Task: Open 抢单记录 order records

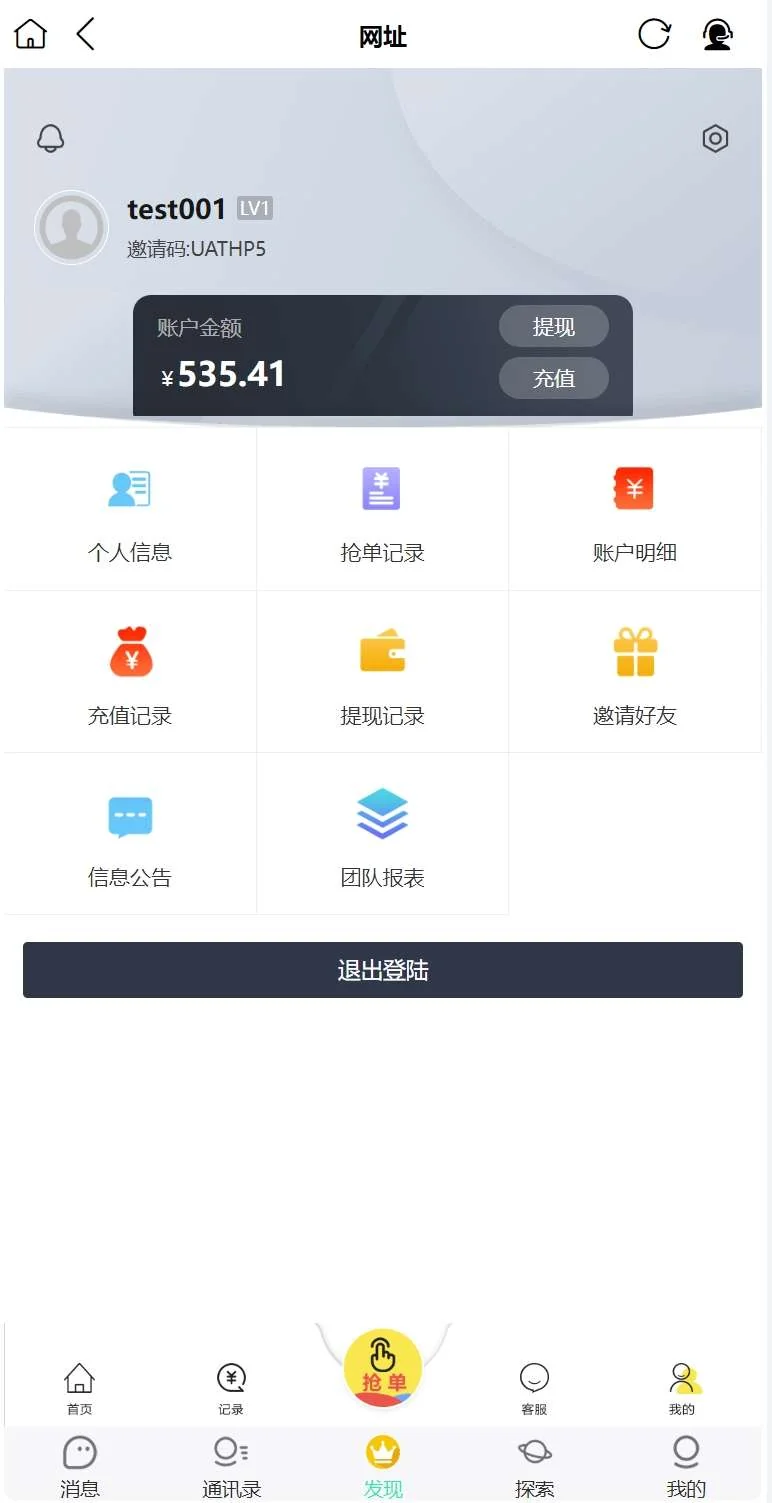Action: pos(382,510)
